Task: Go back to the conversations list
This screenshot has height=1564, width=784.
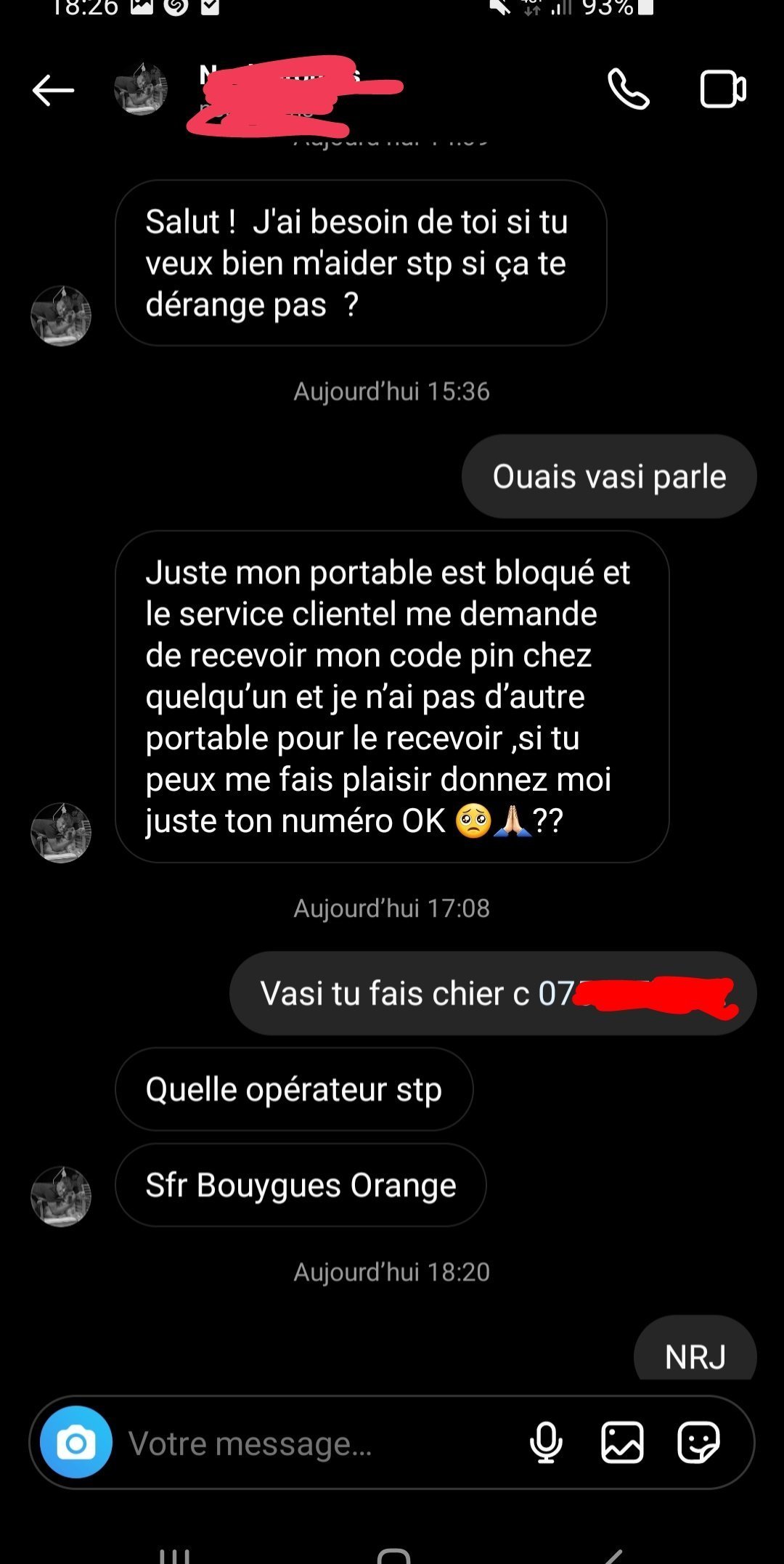Action: point(53,91)
